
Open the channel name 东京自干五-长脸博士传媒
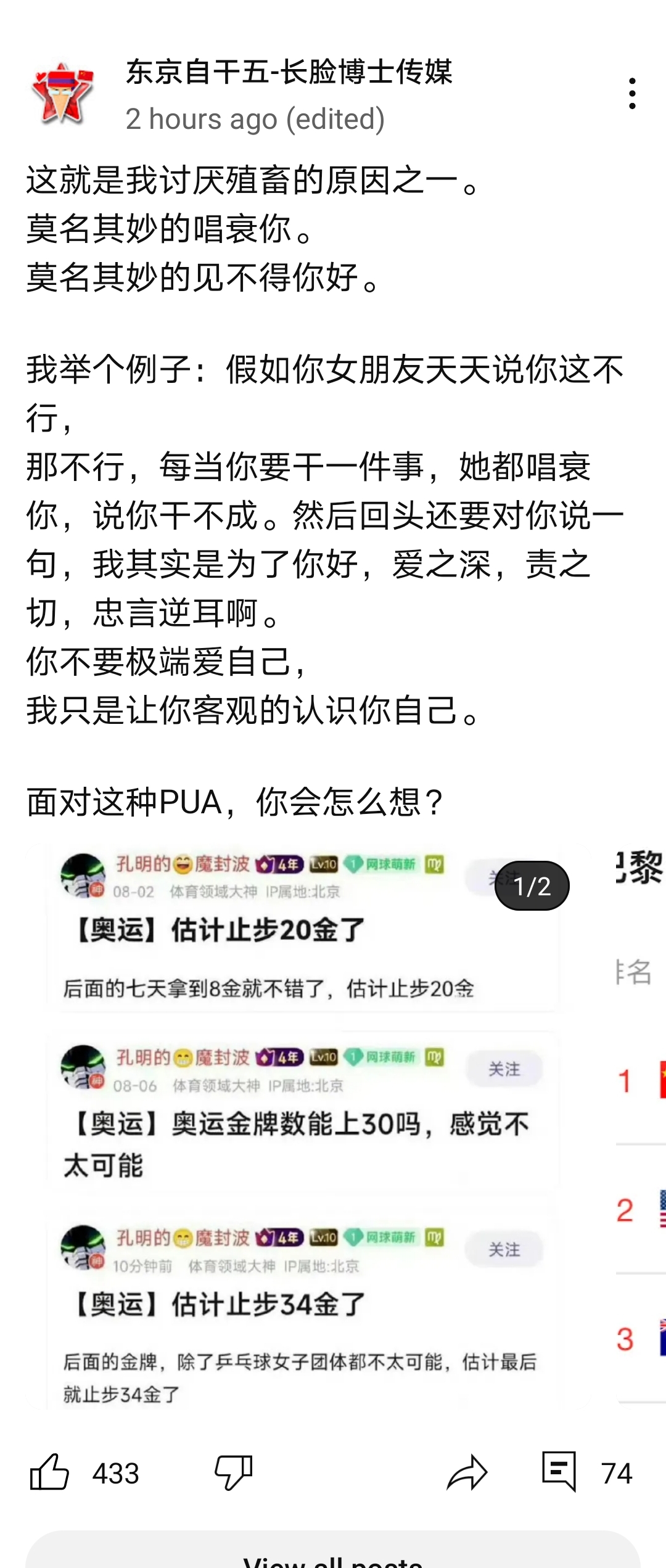(x=289, y=72)
